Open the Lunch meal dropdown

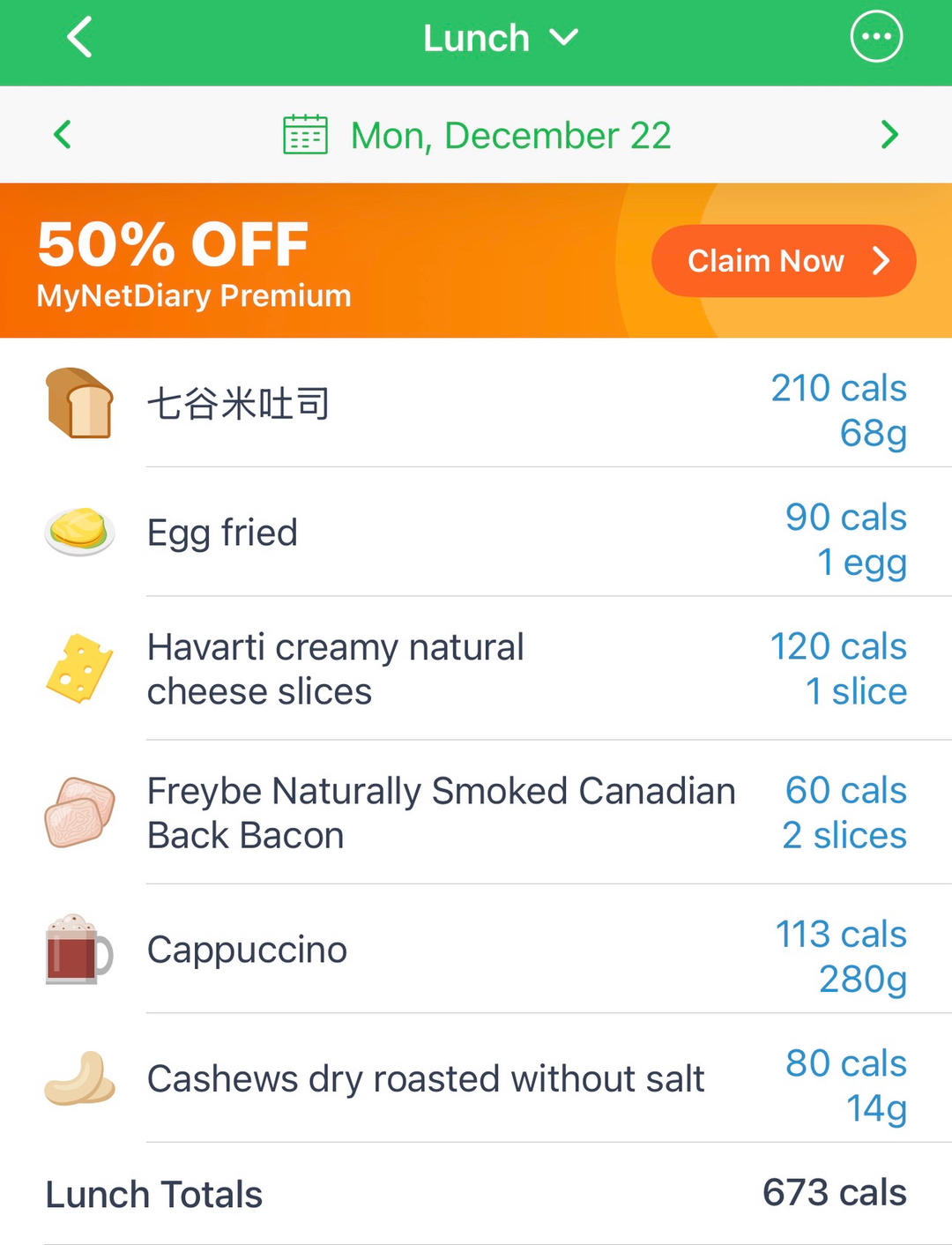(x=500, y=38)
